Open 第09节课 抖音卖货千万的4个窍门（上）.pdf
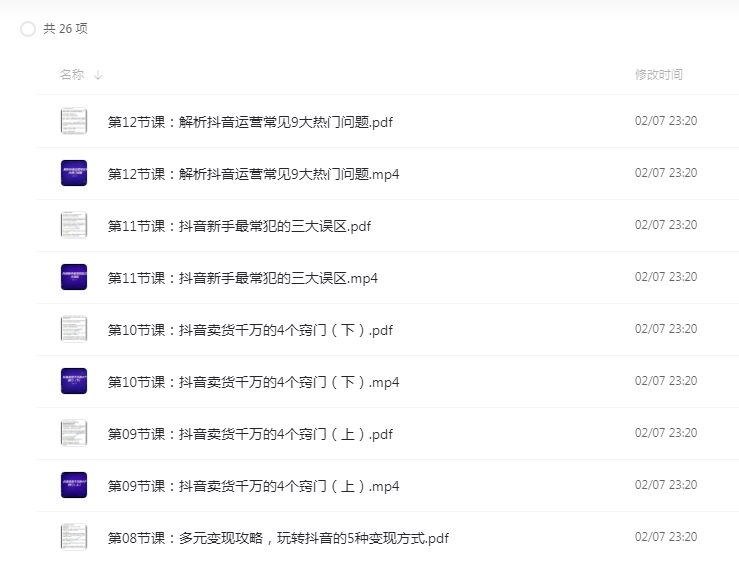The width and height of the screenshot is (739, 563). 250,434
